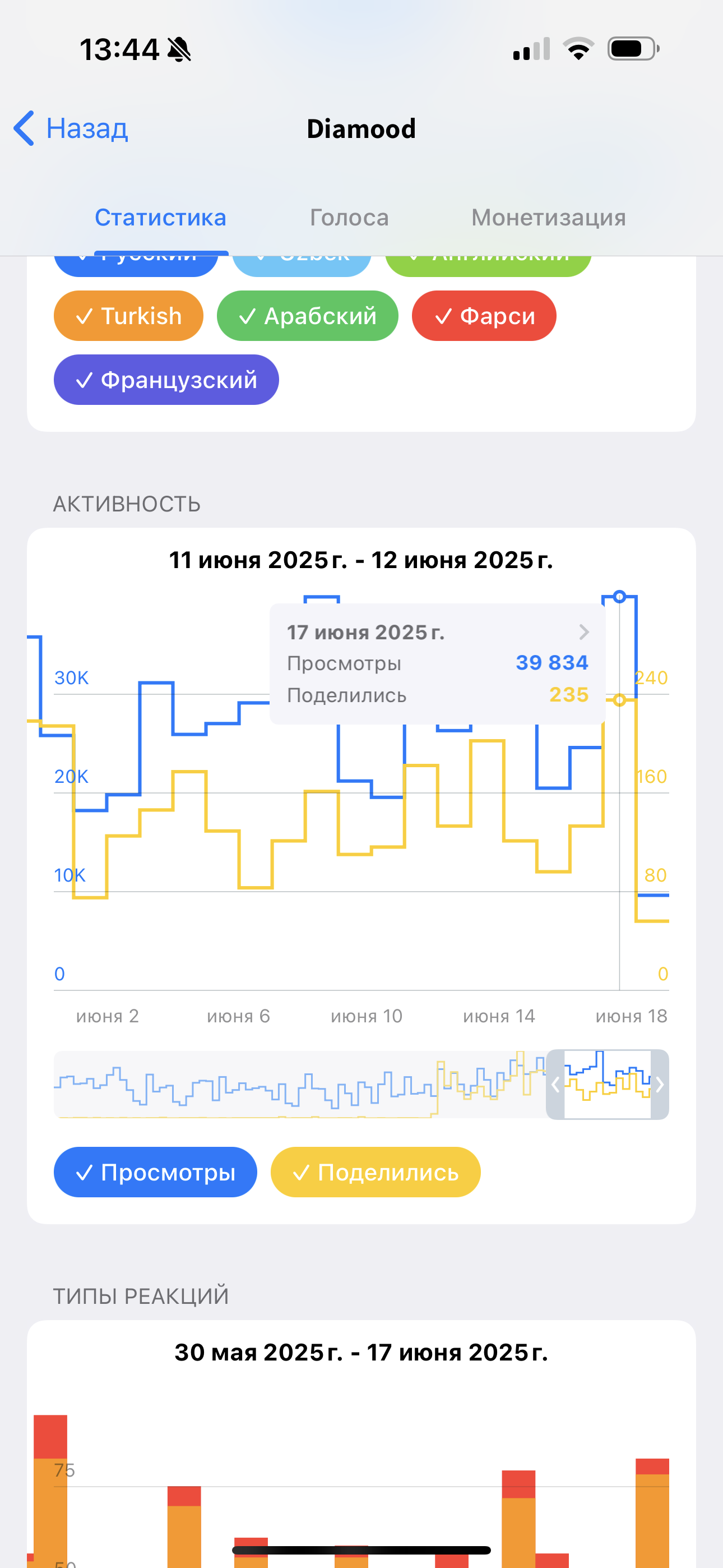This screenshot has width=723, height=1568.
Task: Go back with the Назад button
Action: coord(71,128)
